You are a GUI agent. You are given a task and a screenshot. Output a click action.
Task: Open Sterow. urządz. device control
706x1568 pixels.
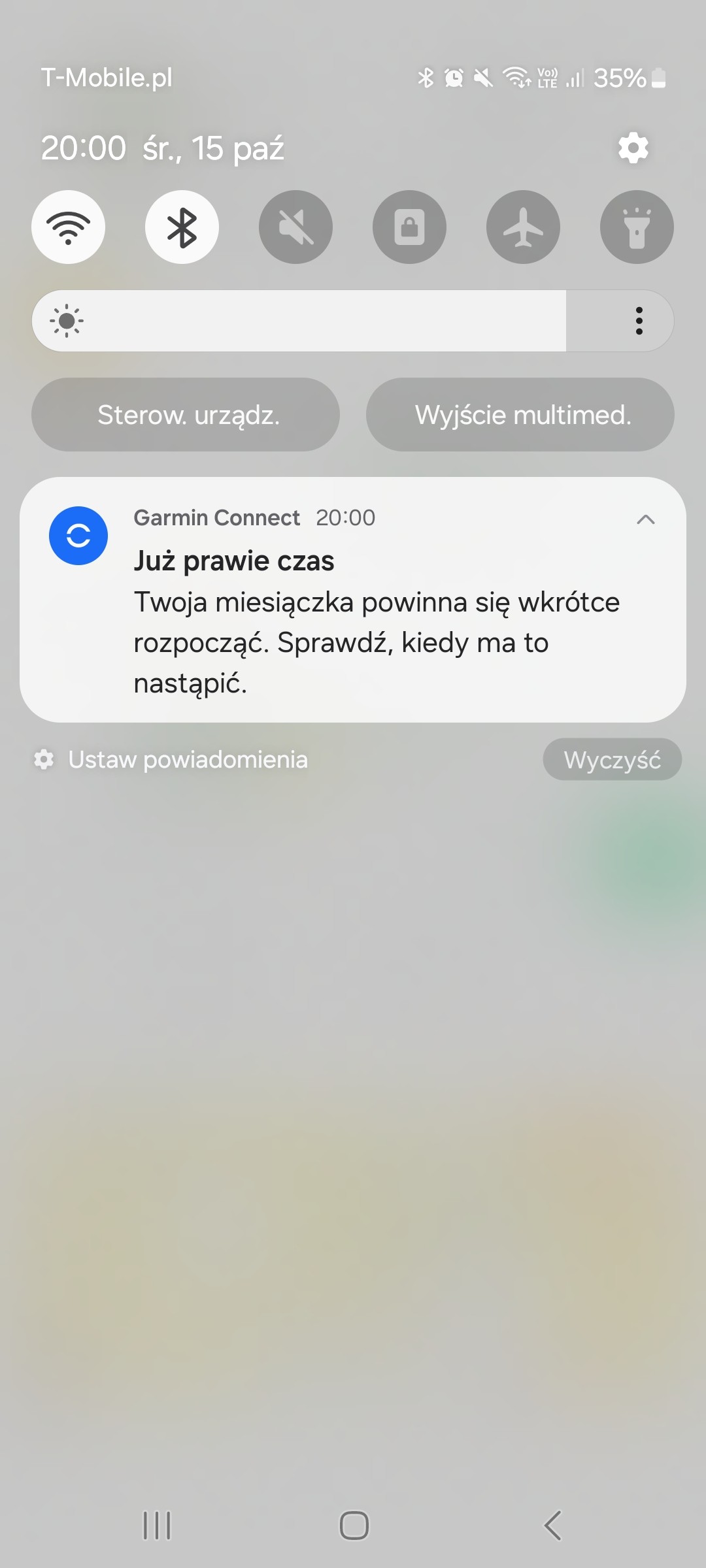click(x=186, y=415)
